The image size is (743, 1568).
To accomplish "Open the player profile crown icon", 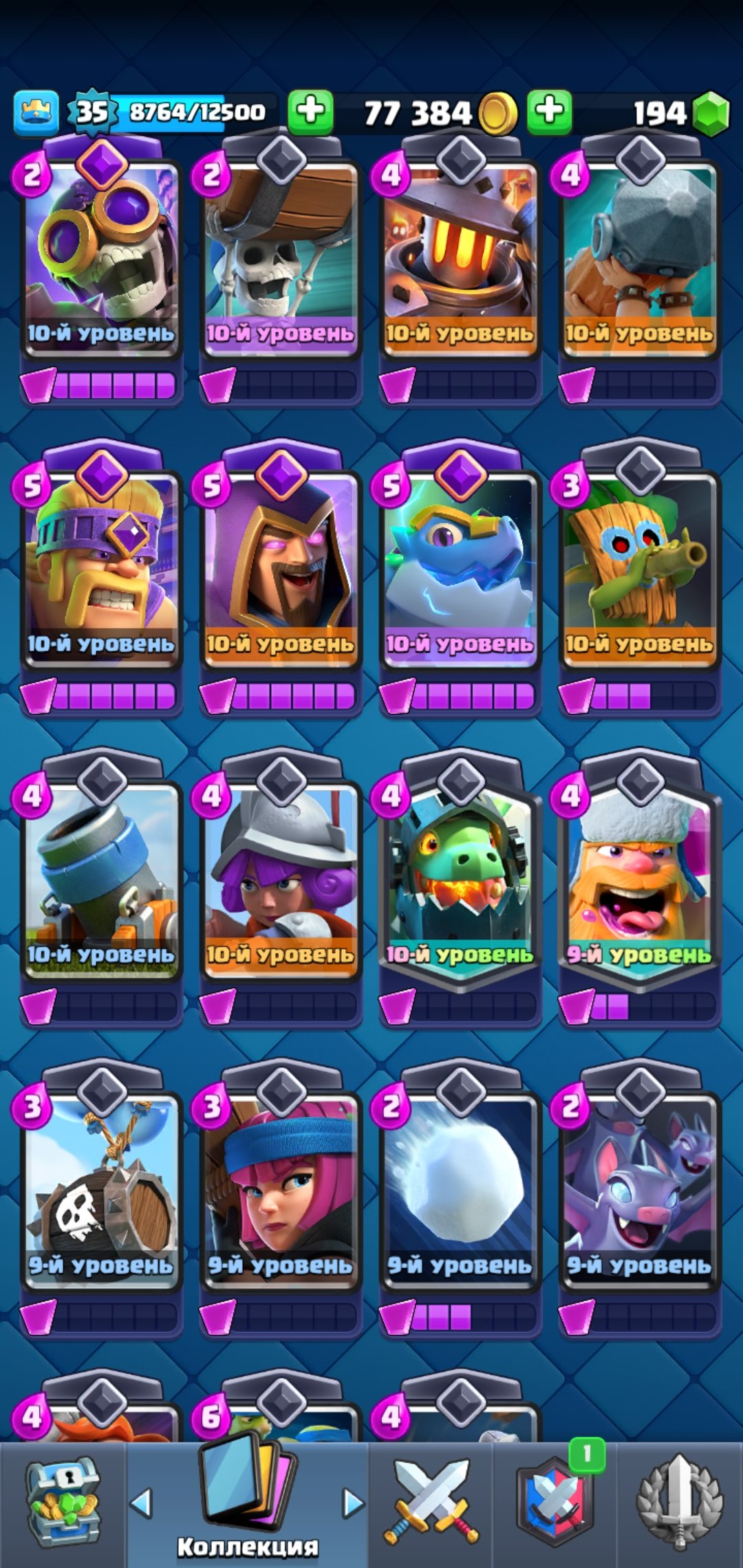I will tap(36, 112).
